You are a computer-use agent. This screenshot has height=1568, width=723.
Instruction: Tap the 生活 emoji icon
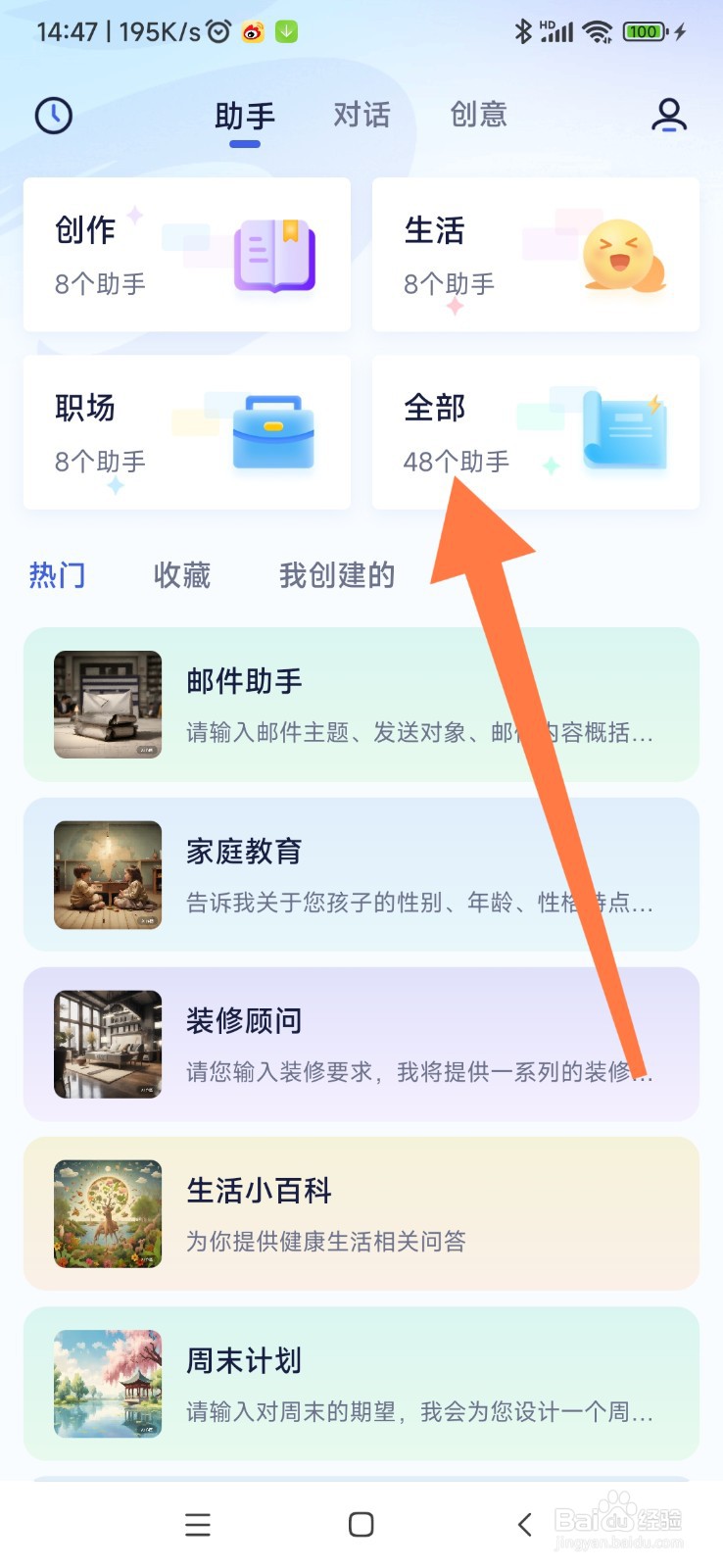(620, 255)
